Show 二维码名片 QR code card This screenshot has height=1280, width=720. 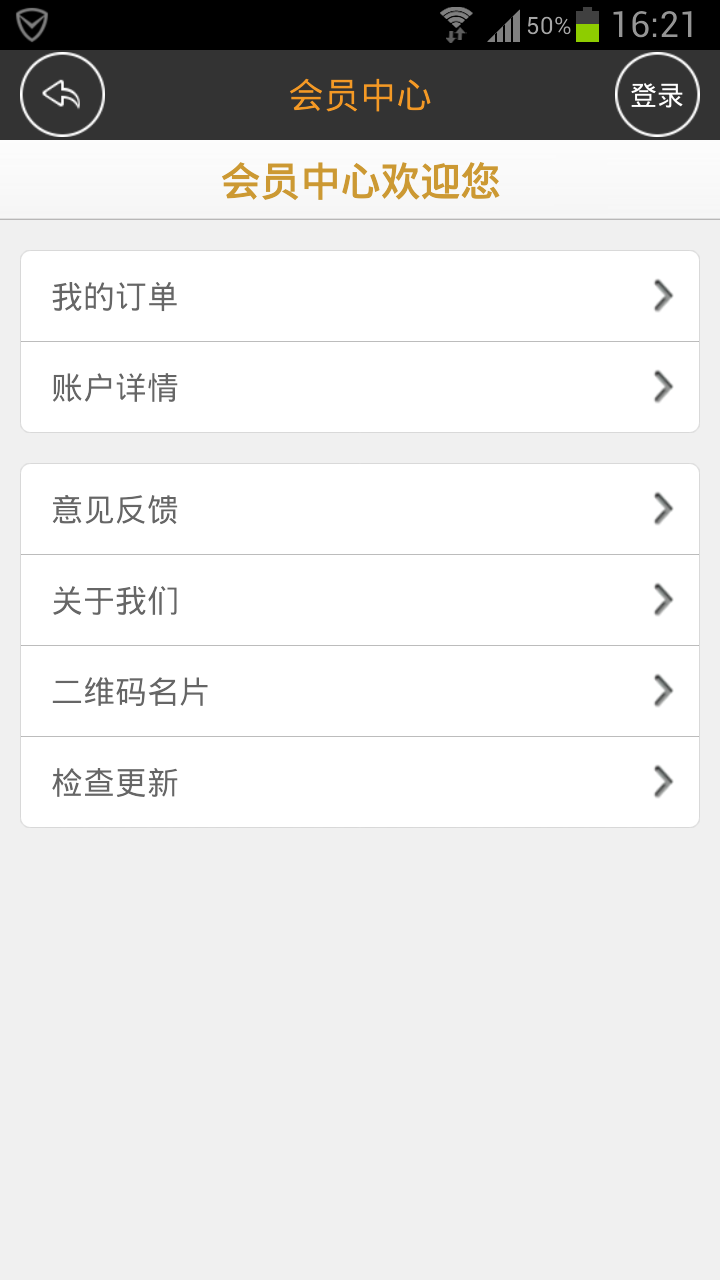pyautogui.click(x=360, y=692)
